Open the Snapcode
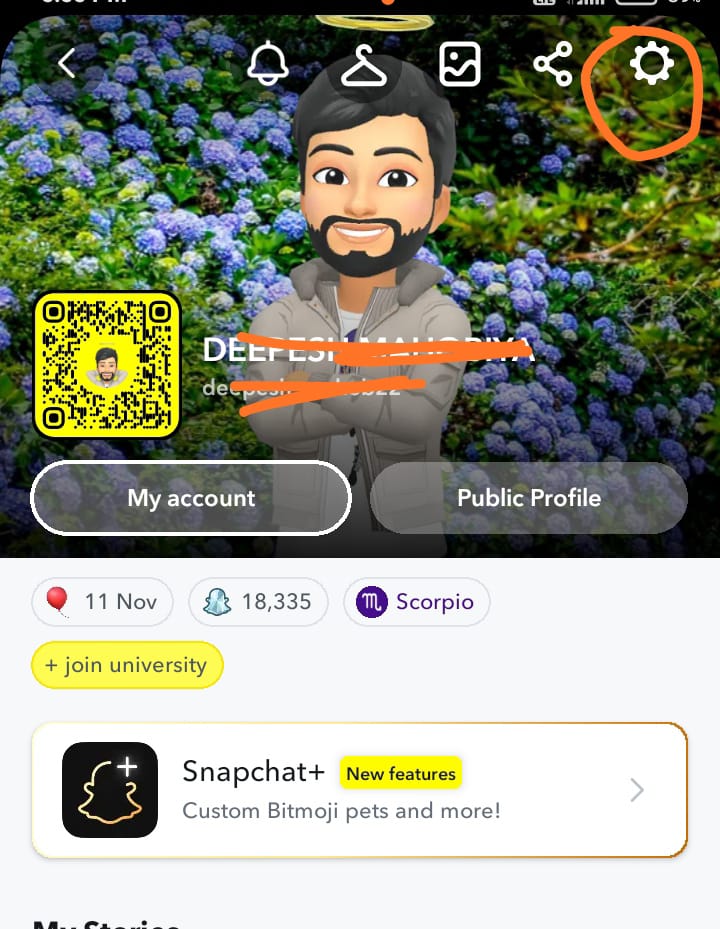 point(107,365)
